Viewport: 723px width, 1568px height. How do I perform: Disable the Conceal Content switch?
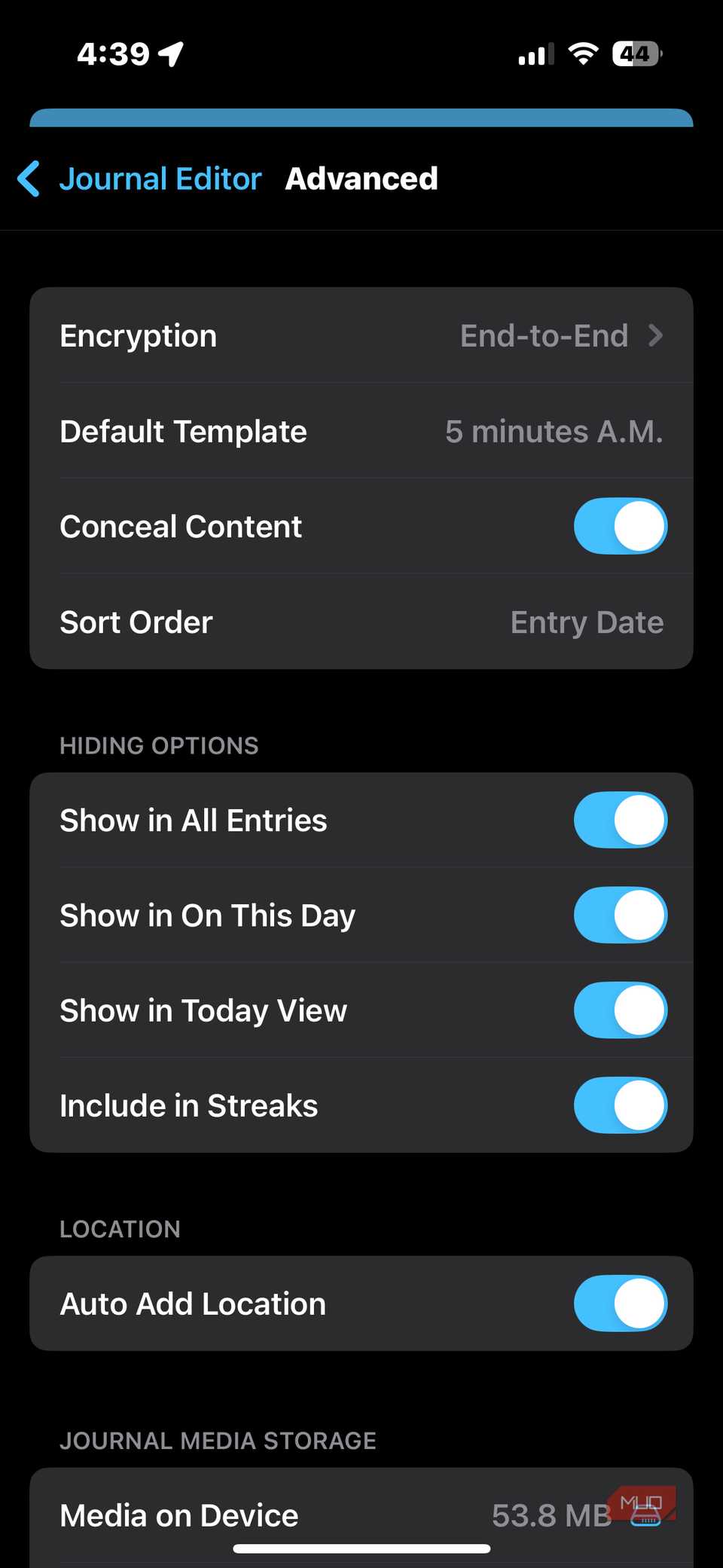coord(620,527)
